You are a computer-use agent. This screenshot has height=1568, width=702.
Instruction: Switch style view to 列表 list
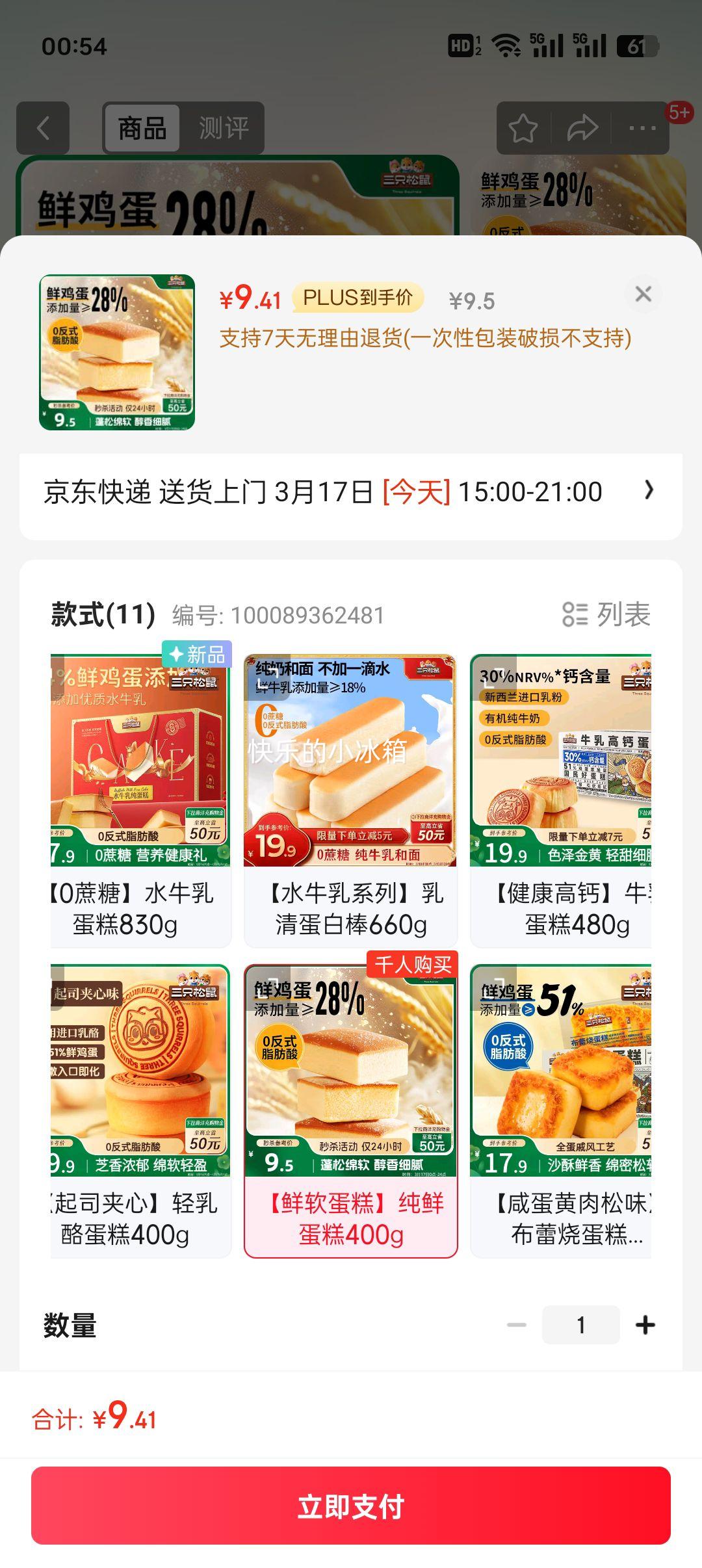coord(606,614)
